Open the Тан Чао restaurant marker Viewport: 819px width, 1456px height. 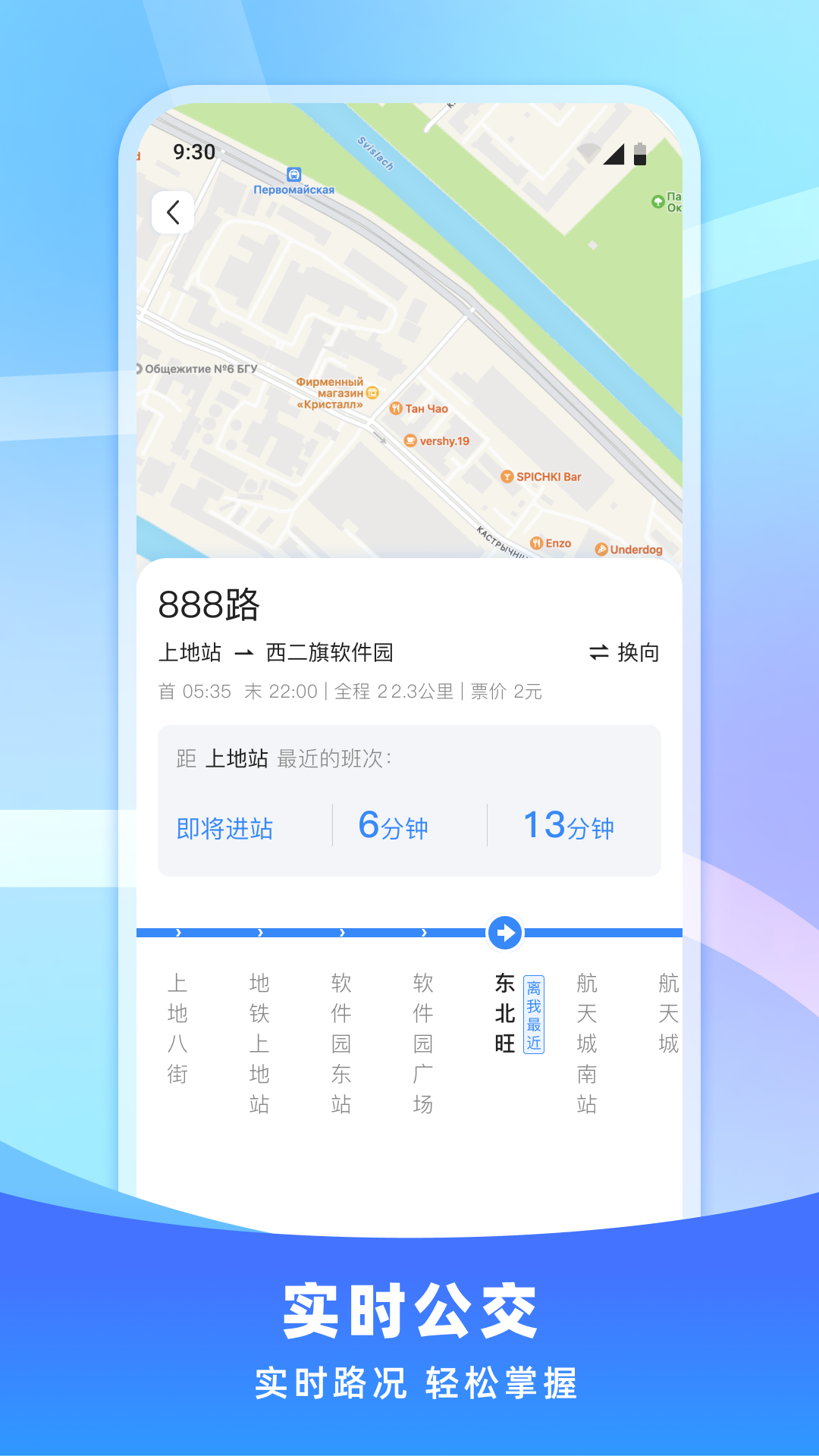397,408
